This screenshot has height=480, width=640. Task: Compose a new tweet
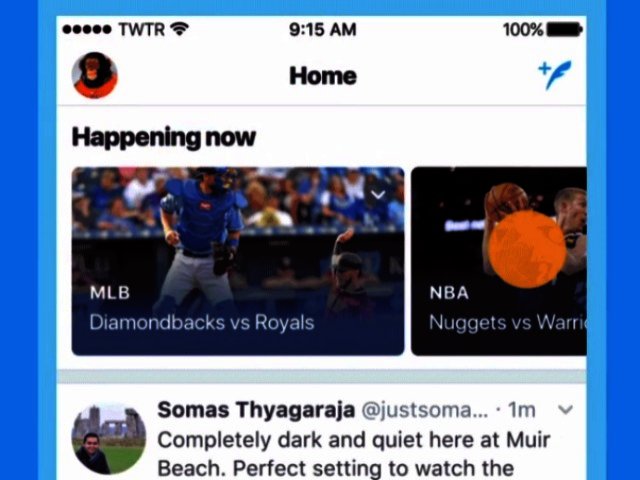coord(554,75)
